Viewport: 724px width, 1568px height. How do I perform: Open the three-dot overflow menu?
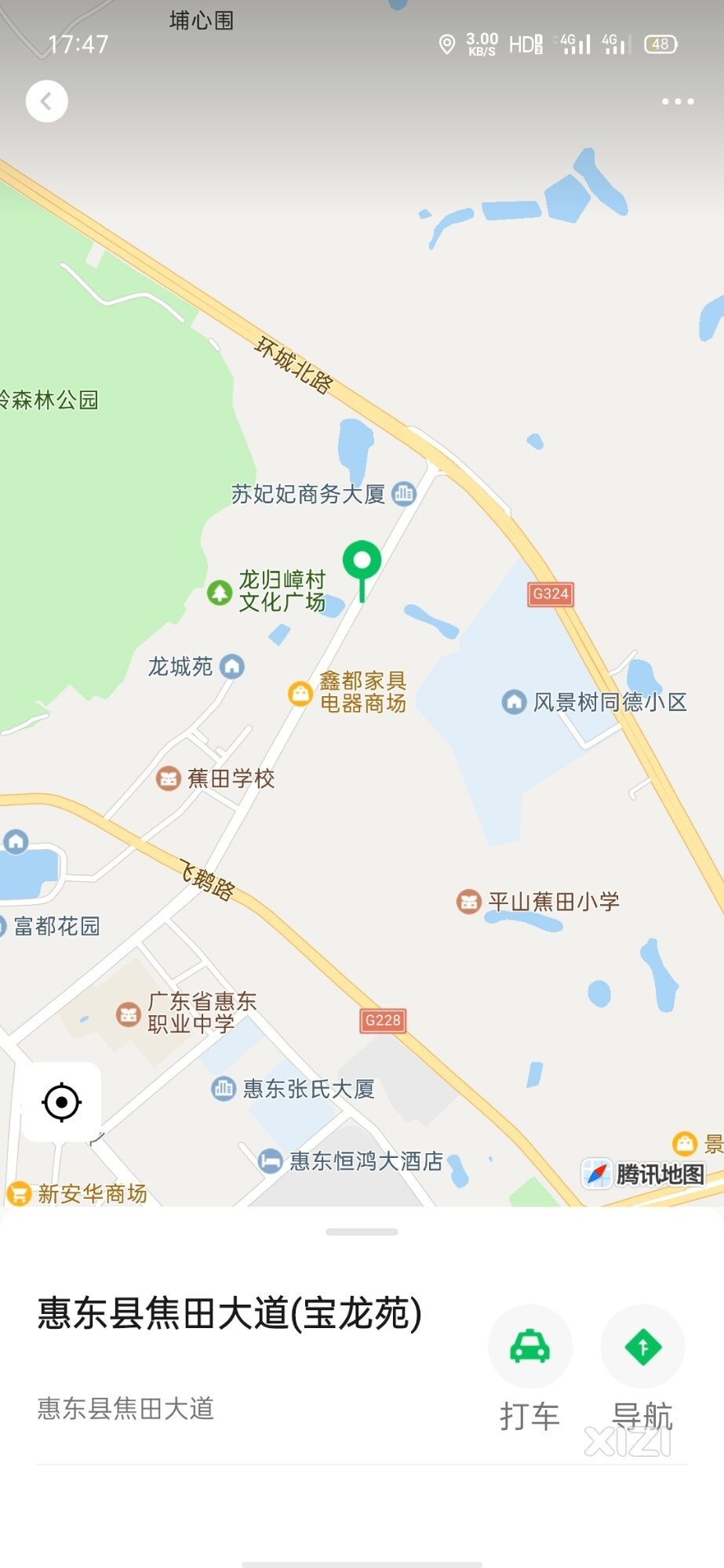click(677, 101)
